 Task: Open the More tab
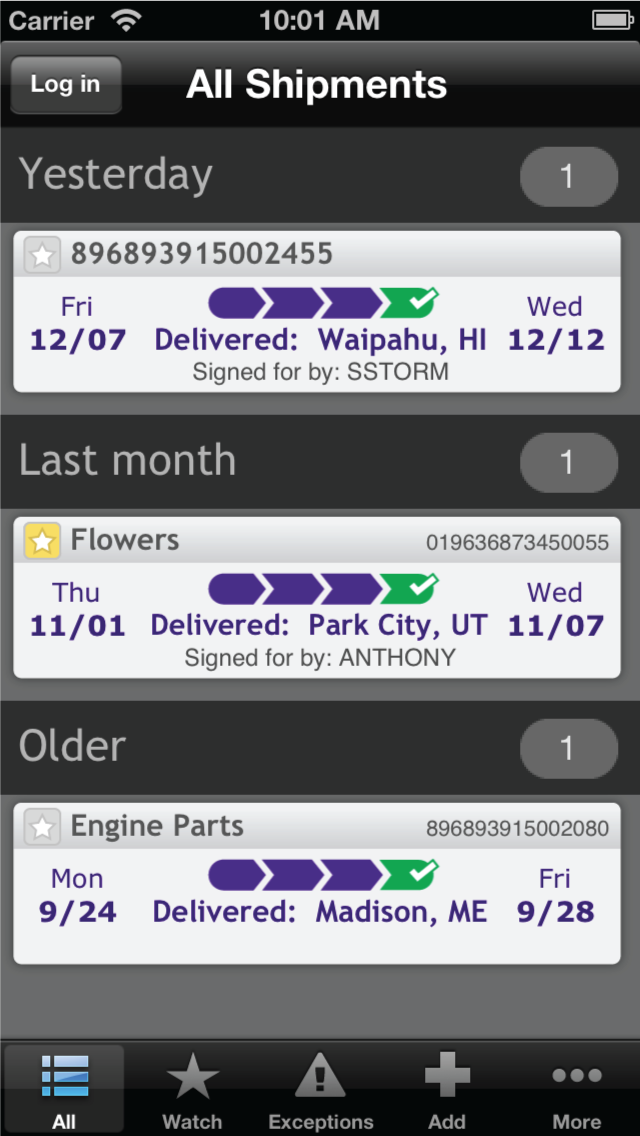576,1092
